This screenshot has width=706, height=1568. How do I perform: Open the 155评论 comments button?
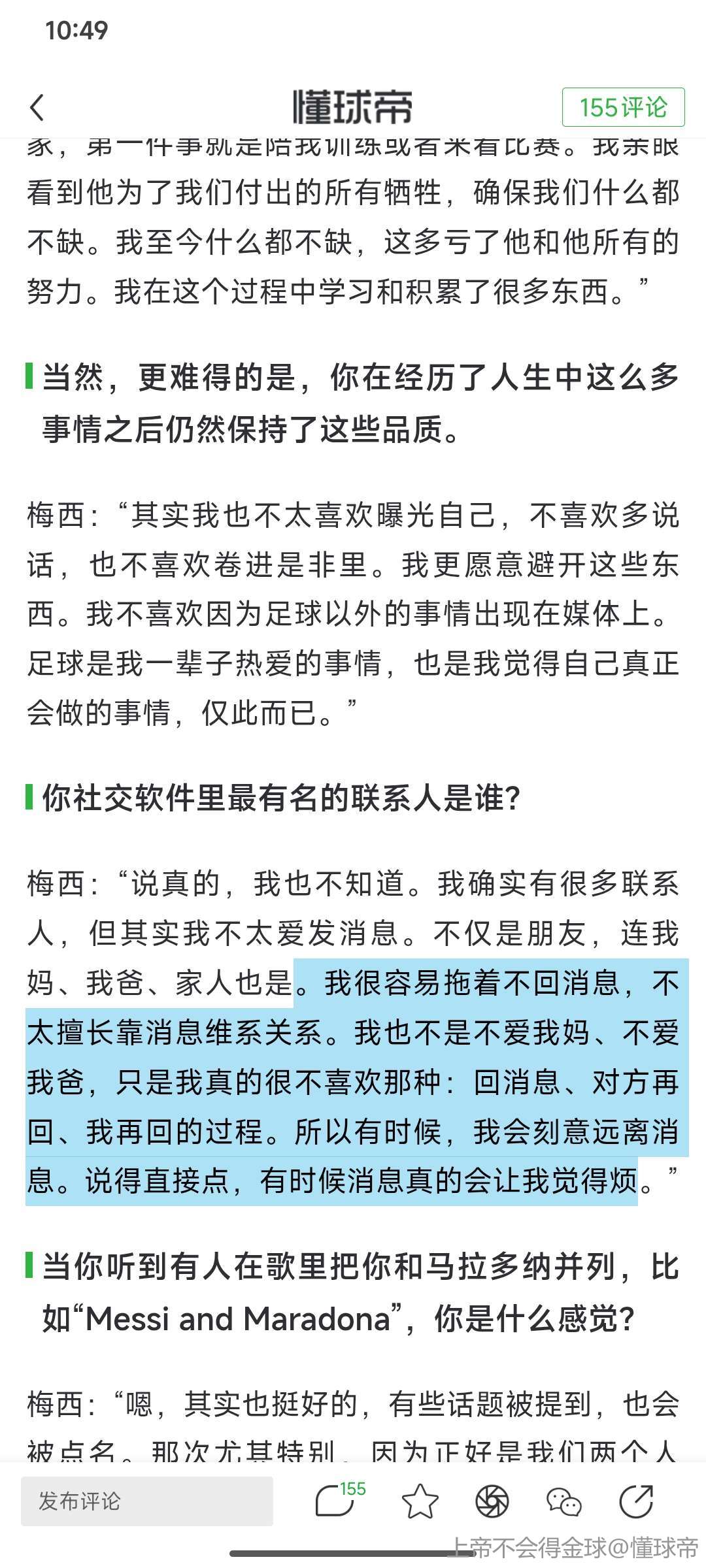coord(623,107)
